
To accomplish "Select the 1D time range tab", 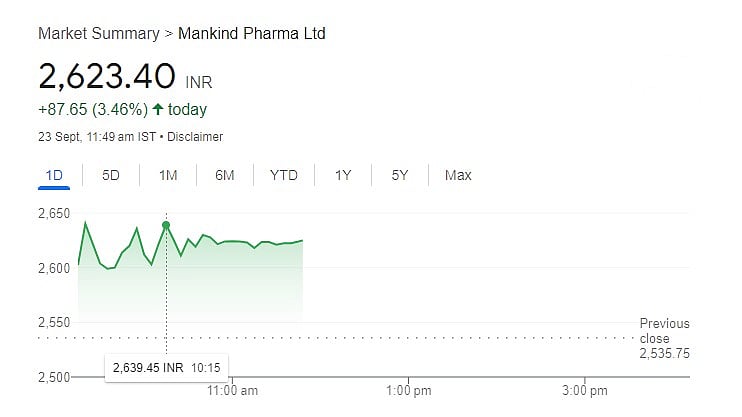I will [x=54, y=175].
